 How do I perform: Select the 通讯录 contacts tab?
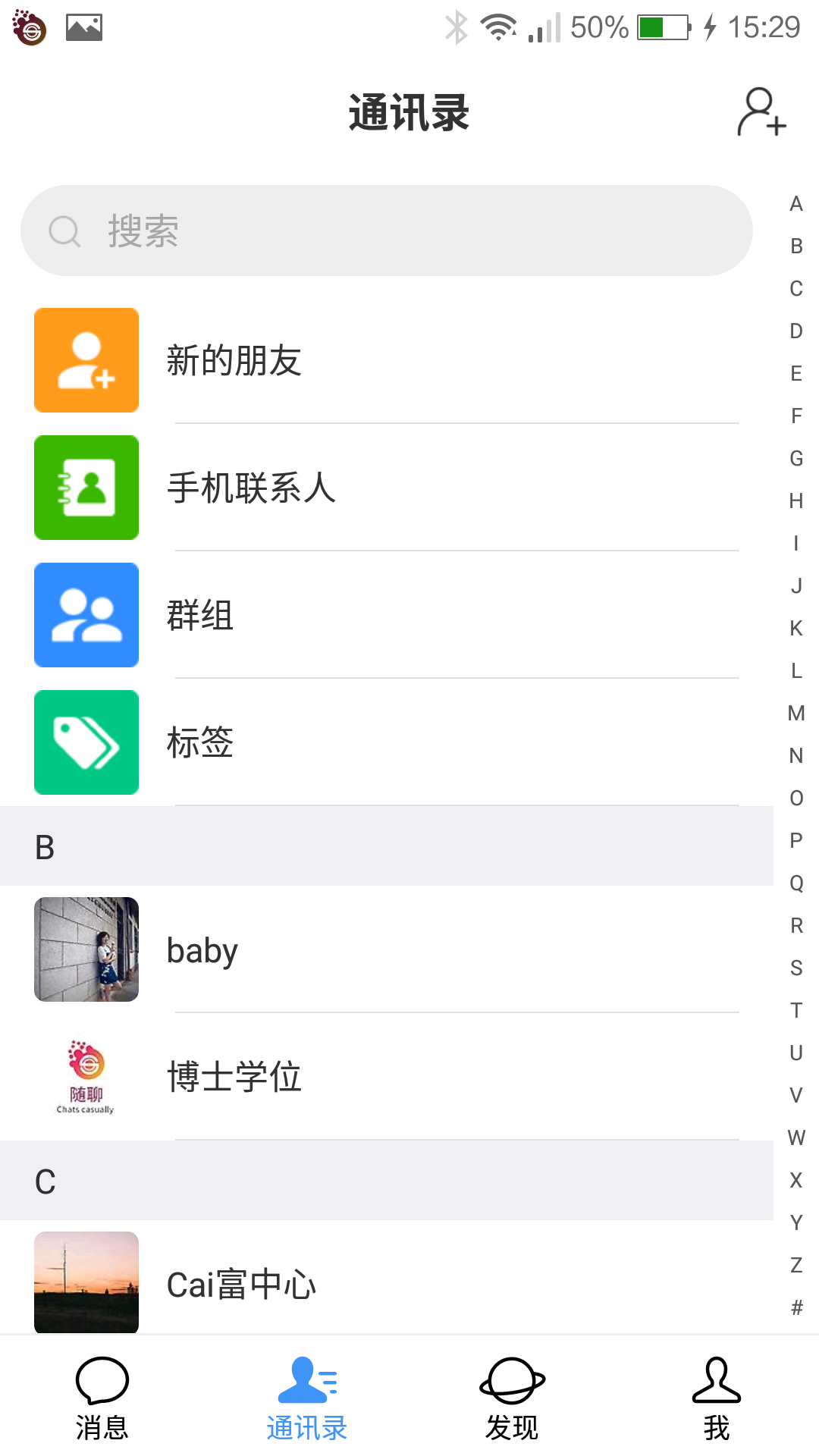307,1398
